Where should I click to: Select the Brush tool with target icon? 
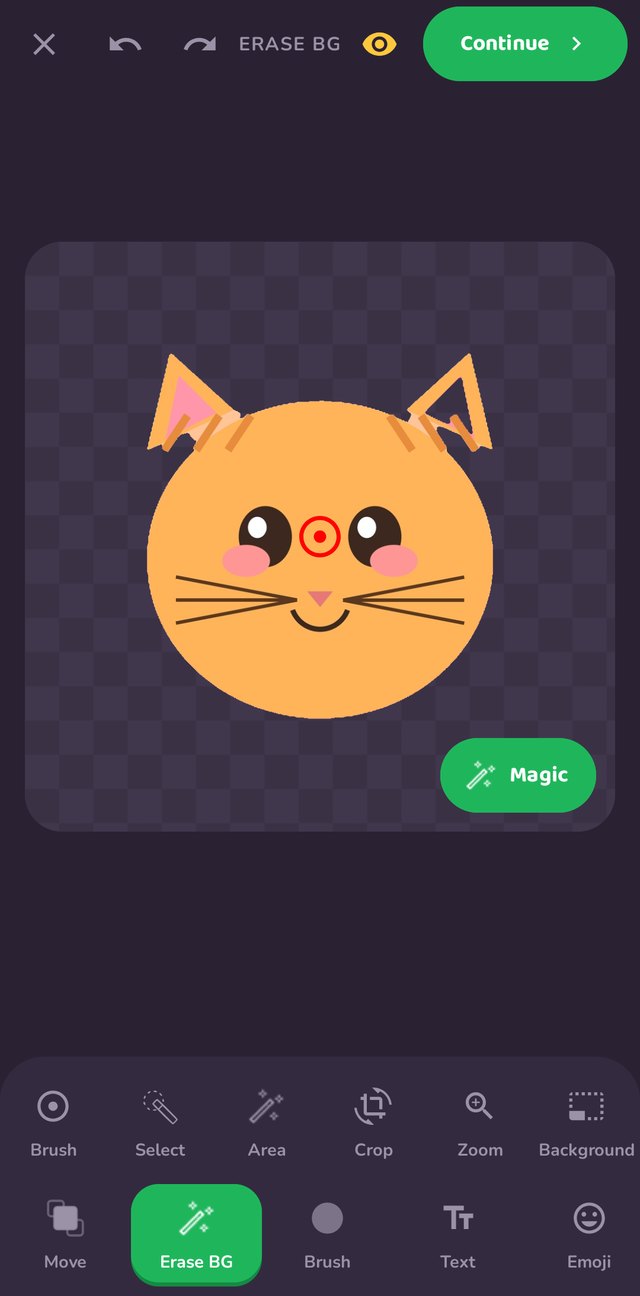click(53, 1123)
